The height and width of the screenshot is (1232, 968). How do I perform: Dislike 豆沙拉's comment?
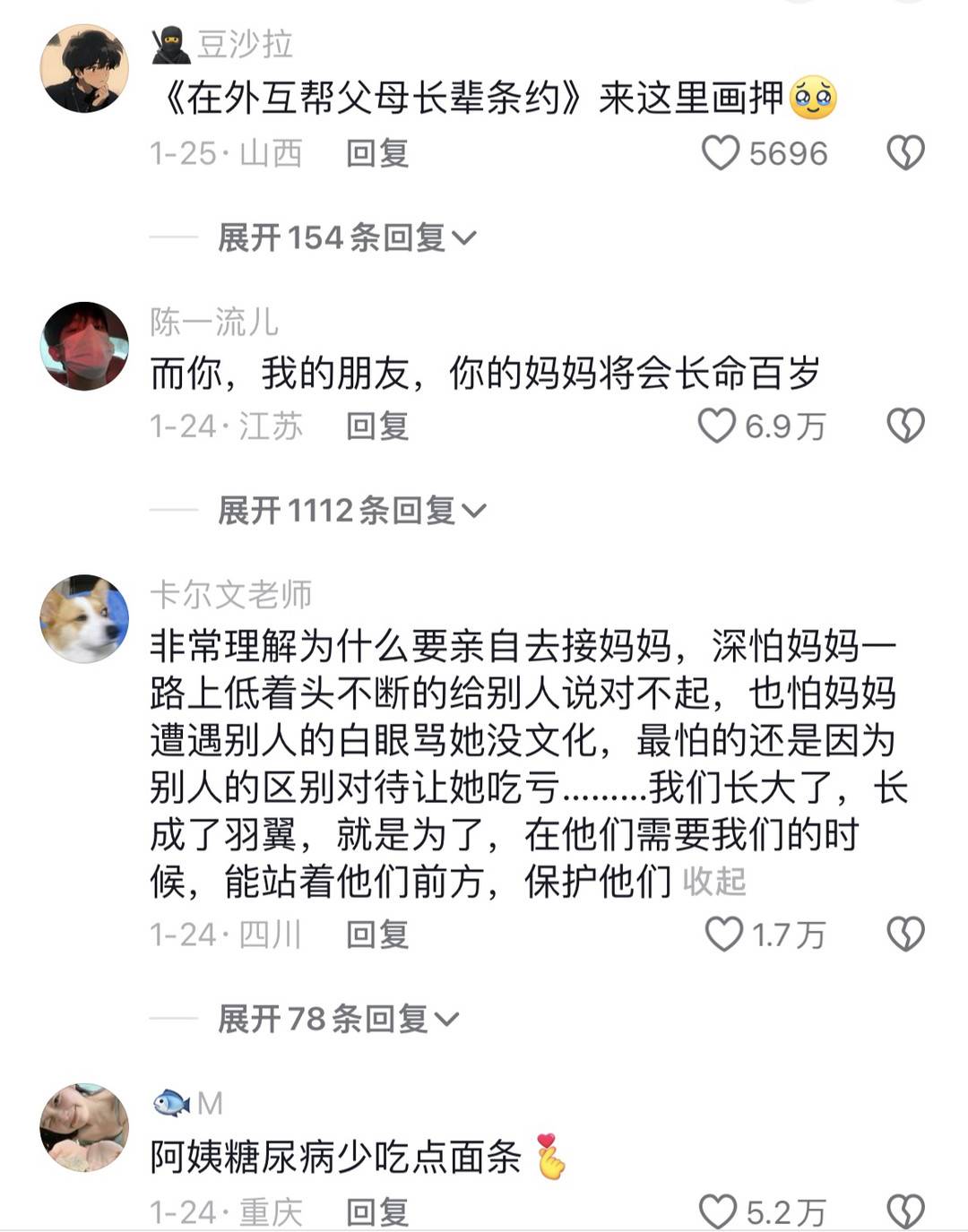coord(905,153)
